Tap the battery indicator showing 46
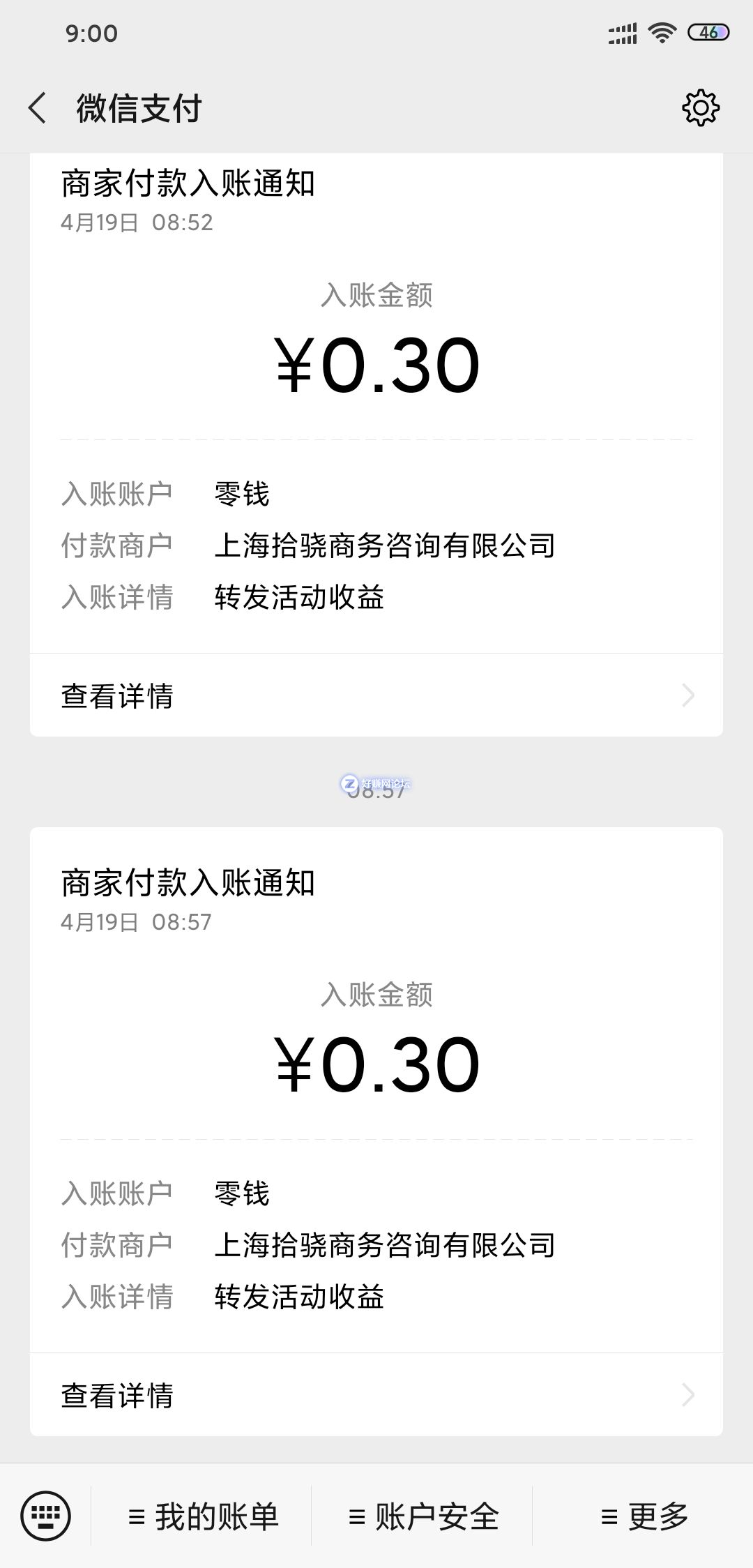The width and height of the screenshot is (753, 1568). [708, 32]
